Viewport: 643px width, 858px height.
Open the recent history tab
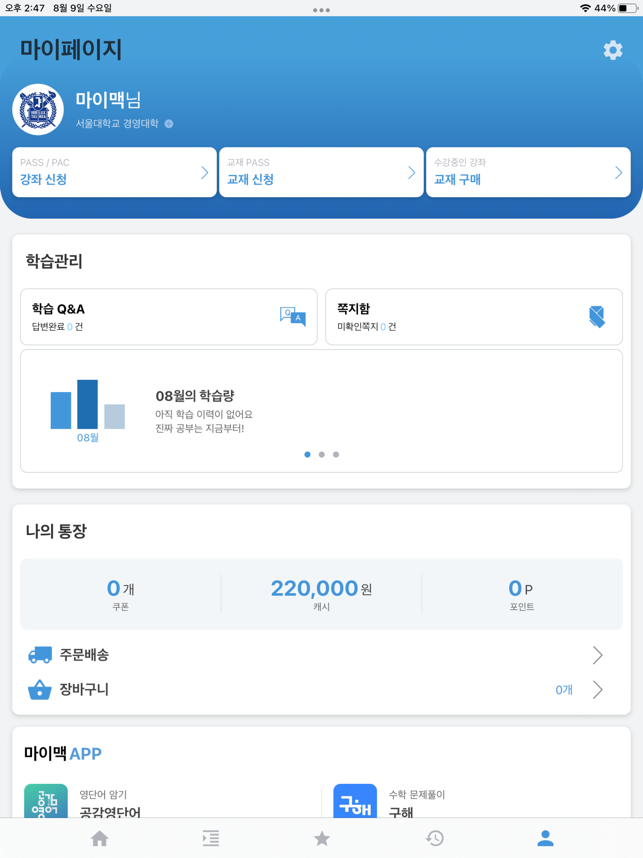click(x=434, y=838)
